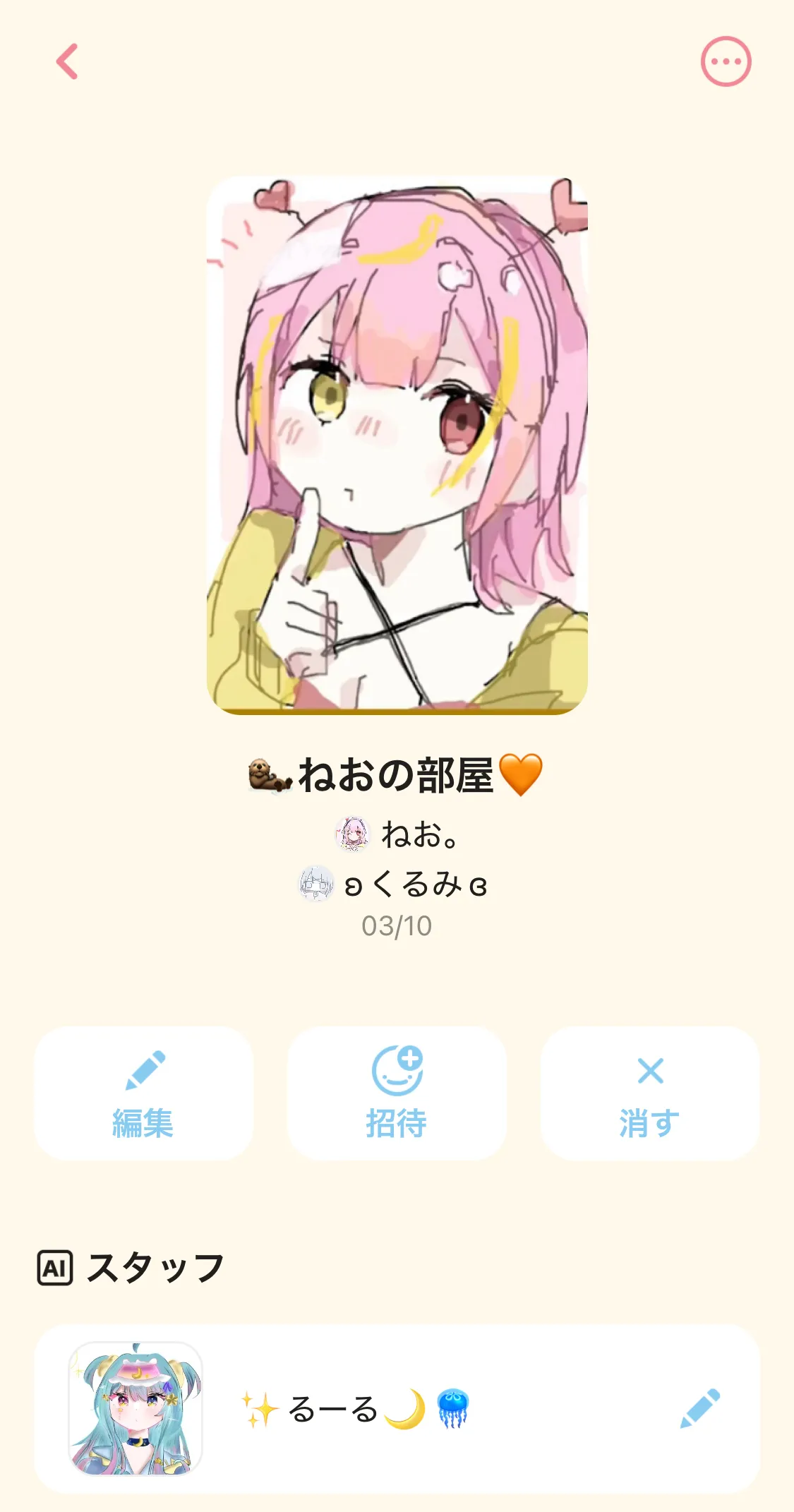Image resolution: width=794 pixels, height=1512 pixels.
Task: Open member くるみ's profile
Action: tap(394, 884)
